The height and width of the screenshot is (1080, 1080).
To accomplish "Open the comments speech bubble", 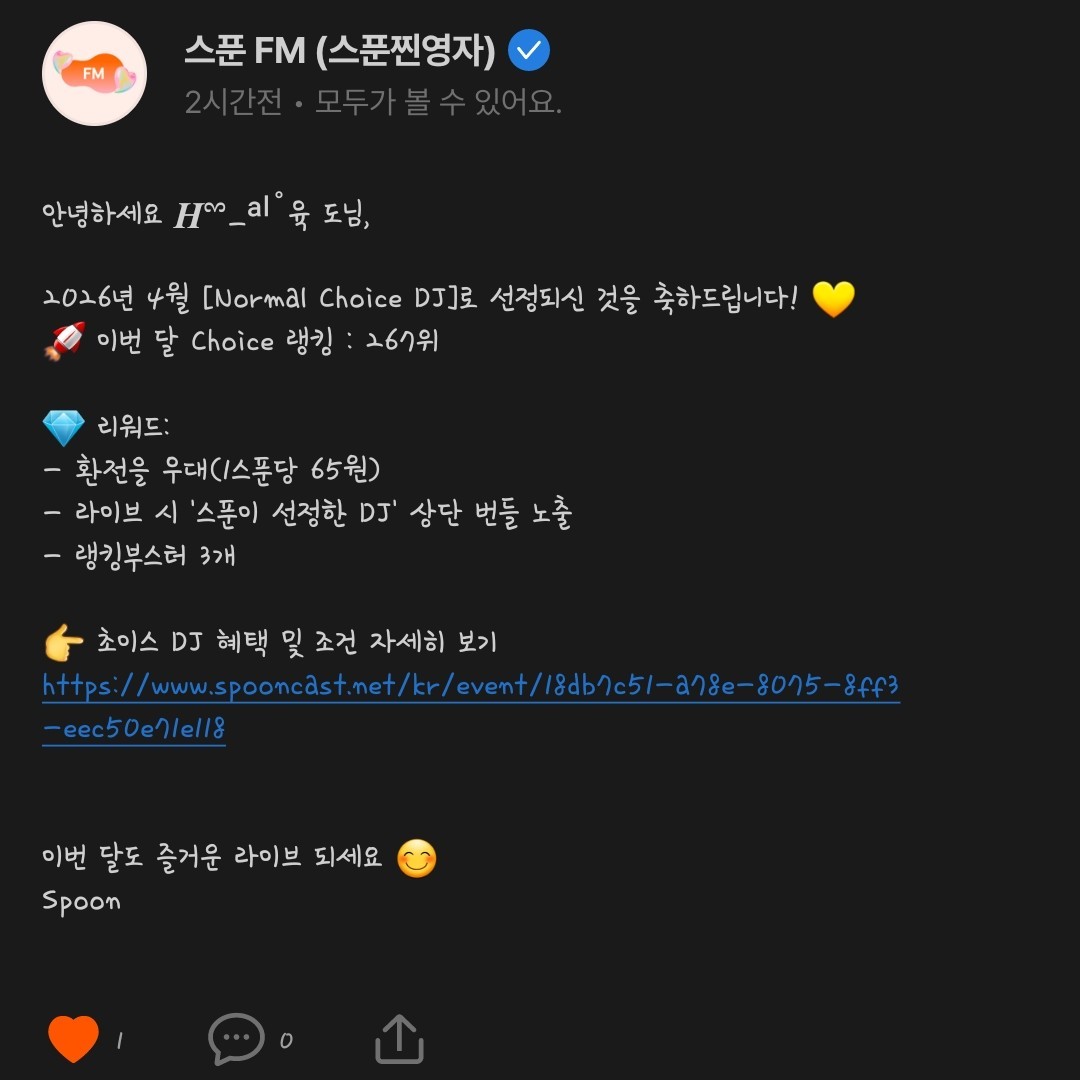I will tap(236, 1039).
